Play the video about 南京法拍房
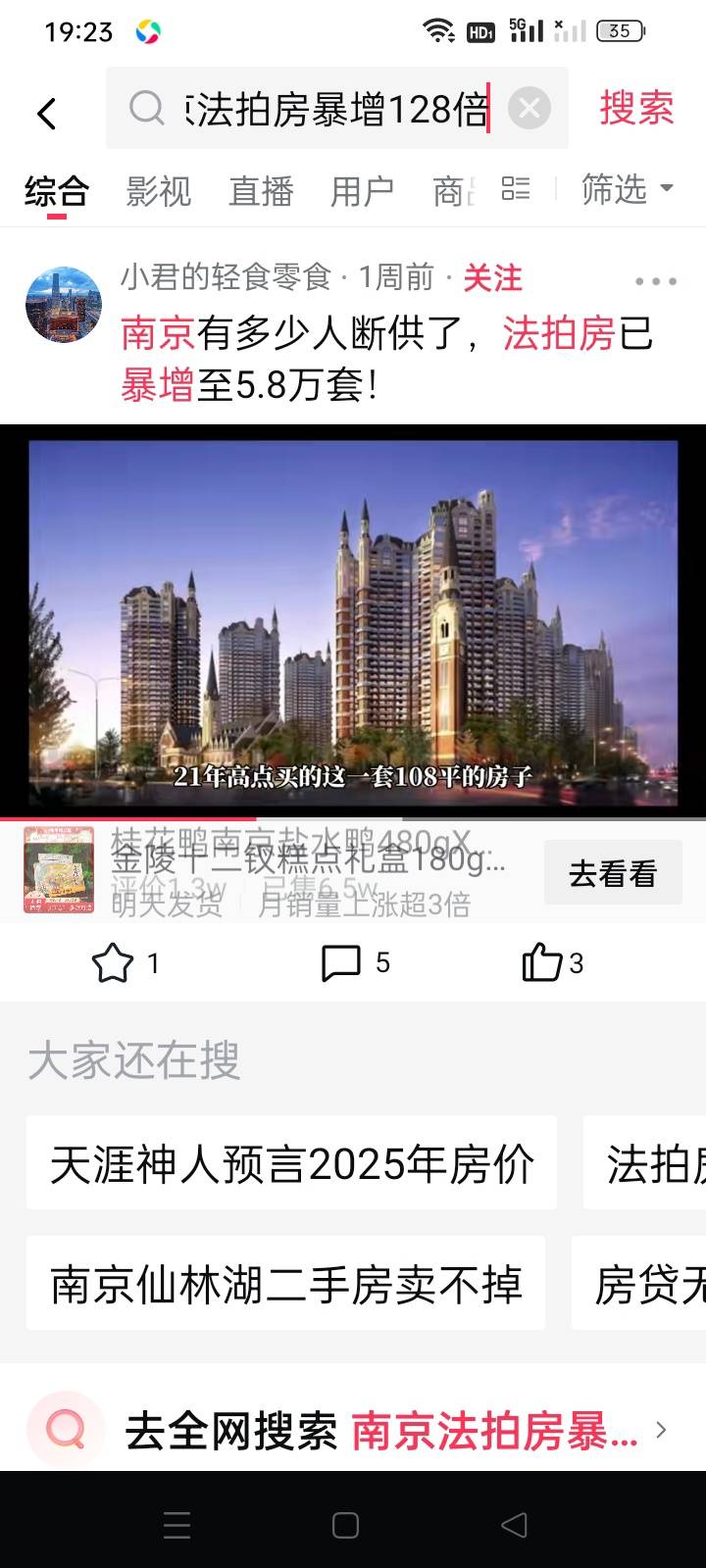706x1568 pixels. click(x=353, y=619)
